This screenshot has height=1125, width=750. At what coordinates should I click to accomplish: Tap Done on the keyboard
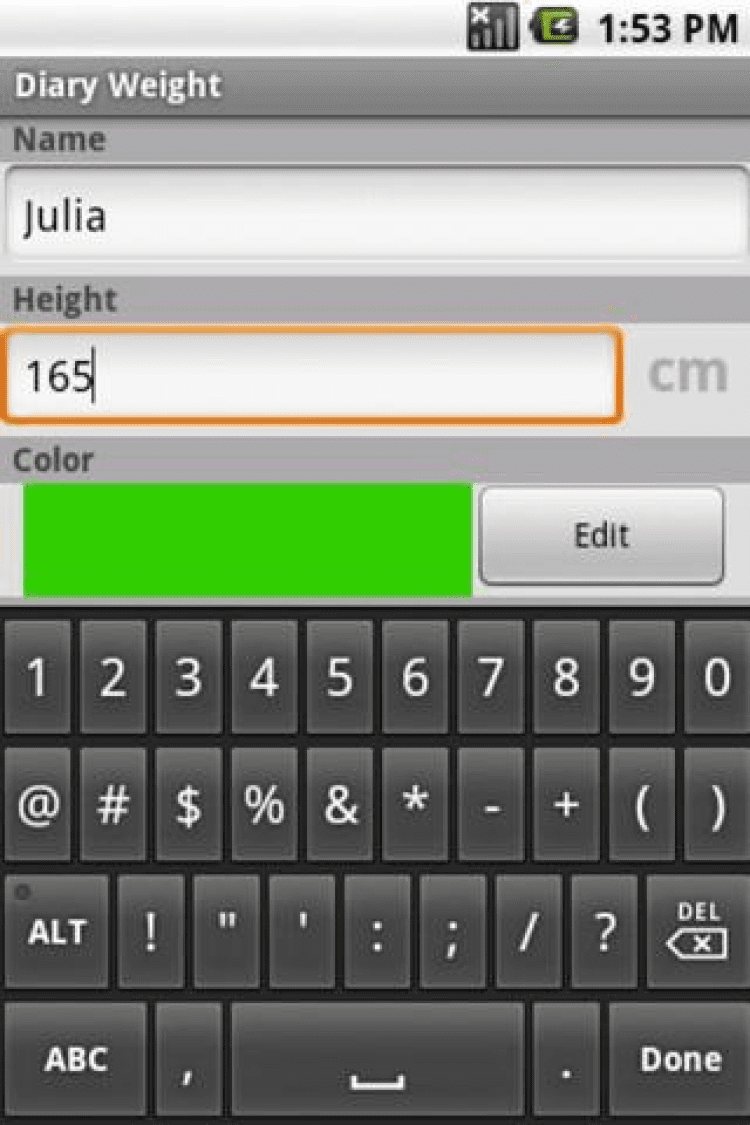(x=680, y=1060)
